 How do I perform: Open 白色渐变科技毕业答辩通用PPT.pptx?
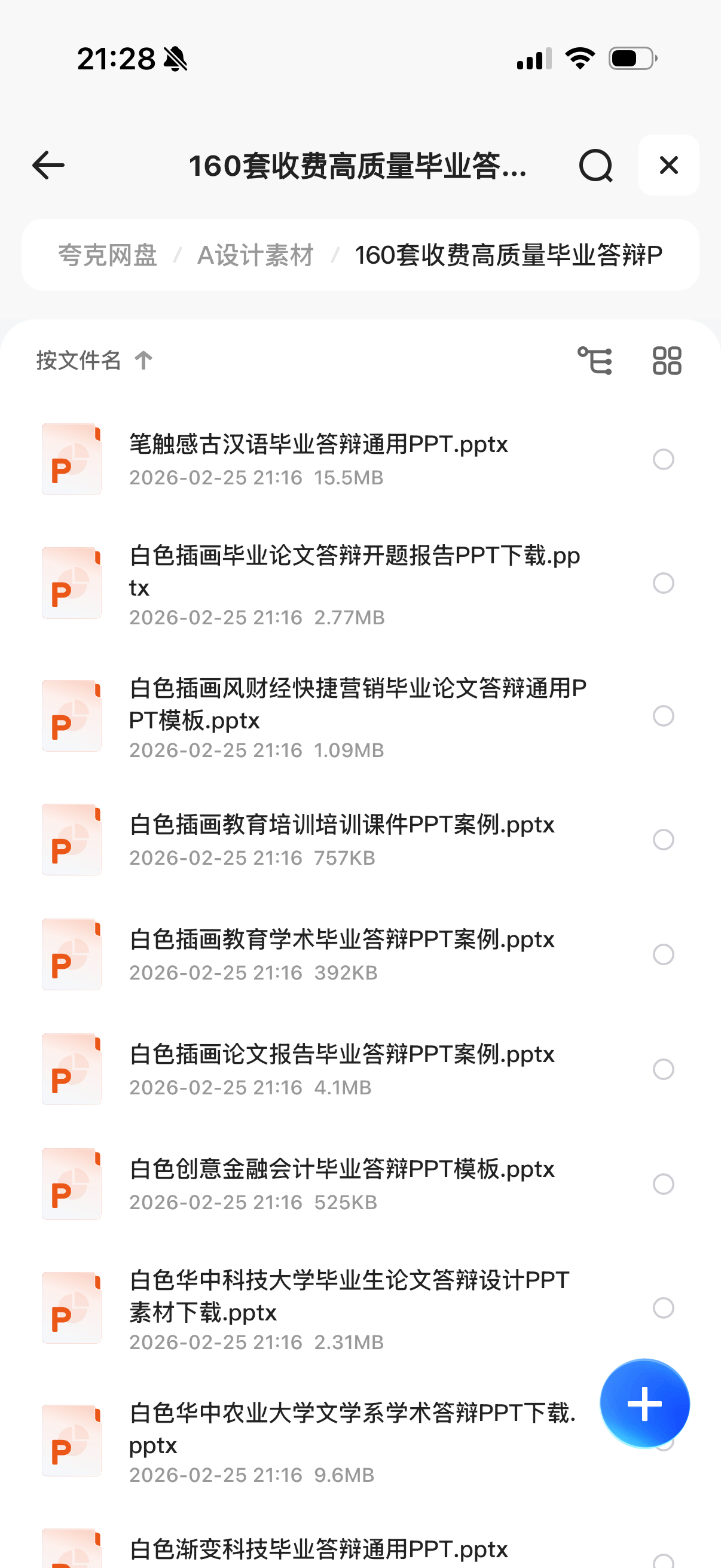(x=318, y=1549)
